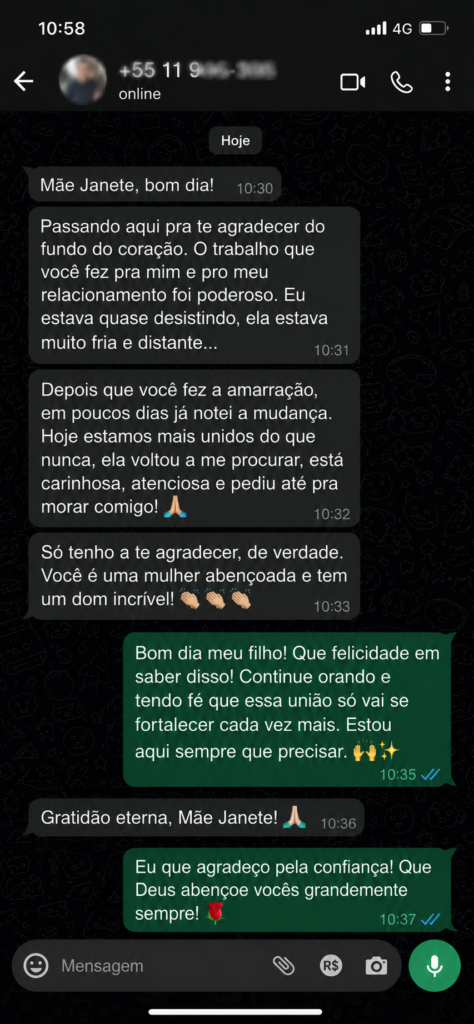Attach a file with the paperclip
The height and width of the screenshot is (1024, 474).
283,965
